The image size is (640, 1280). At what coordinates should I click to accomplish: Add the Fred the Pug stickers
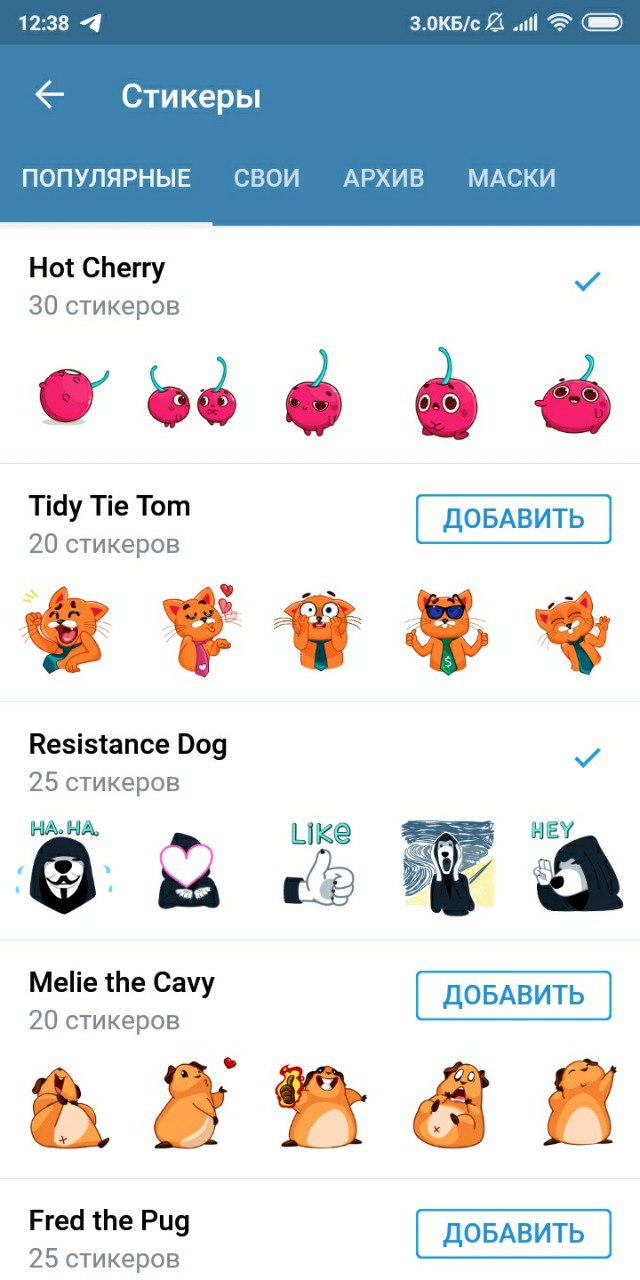pos(513,1233)
